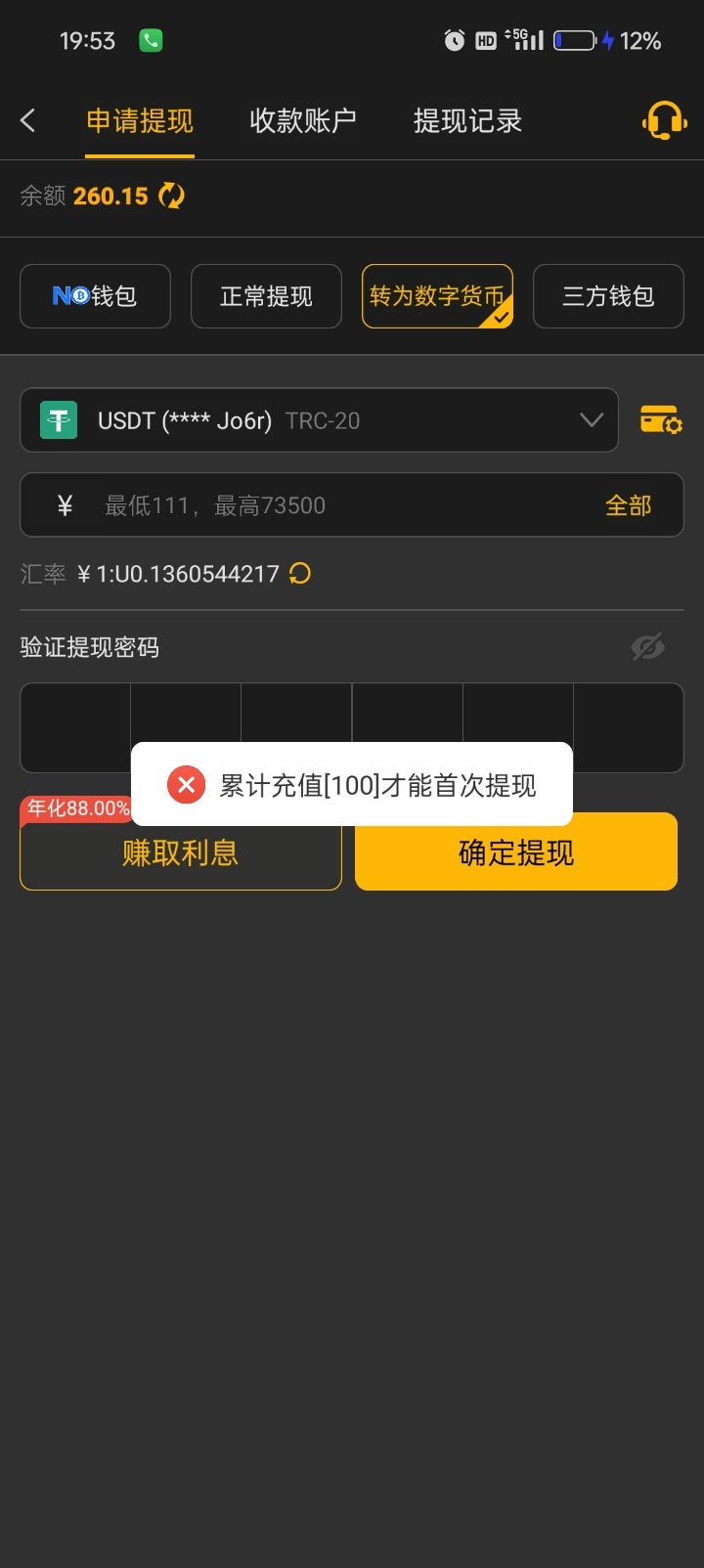Viewport: 704px width, 1568px height.
Task: Select the 申请提现 tab
Action: pyautogui.click(x=140, y=121)
